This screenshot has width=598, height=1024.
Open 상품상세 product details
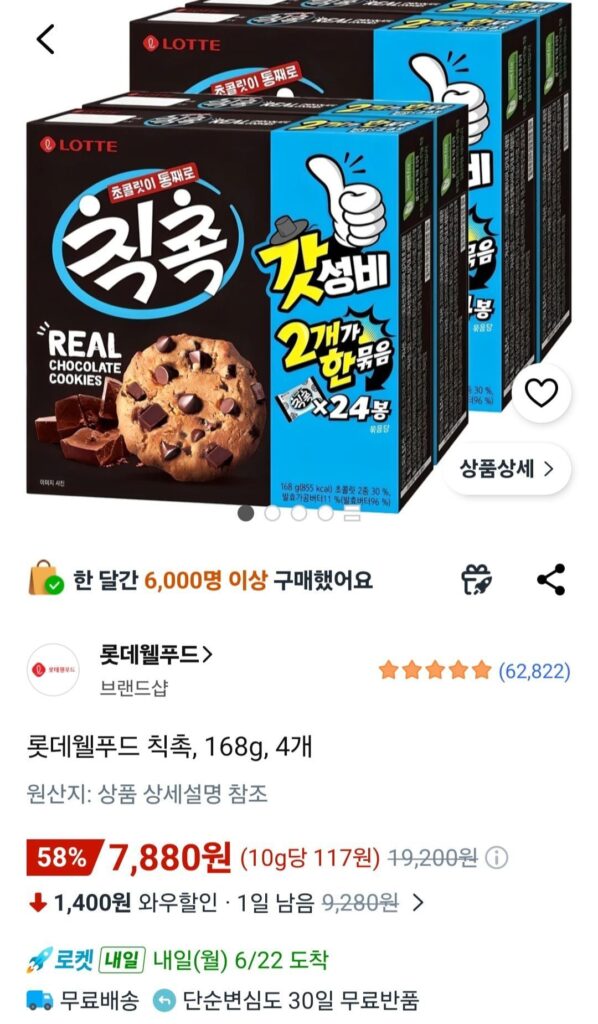[x=507, y=469]
